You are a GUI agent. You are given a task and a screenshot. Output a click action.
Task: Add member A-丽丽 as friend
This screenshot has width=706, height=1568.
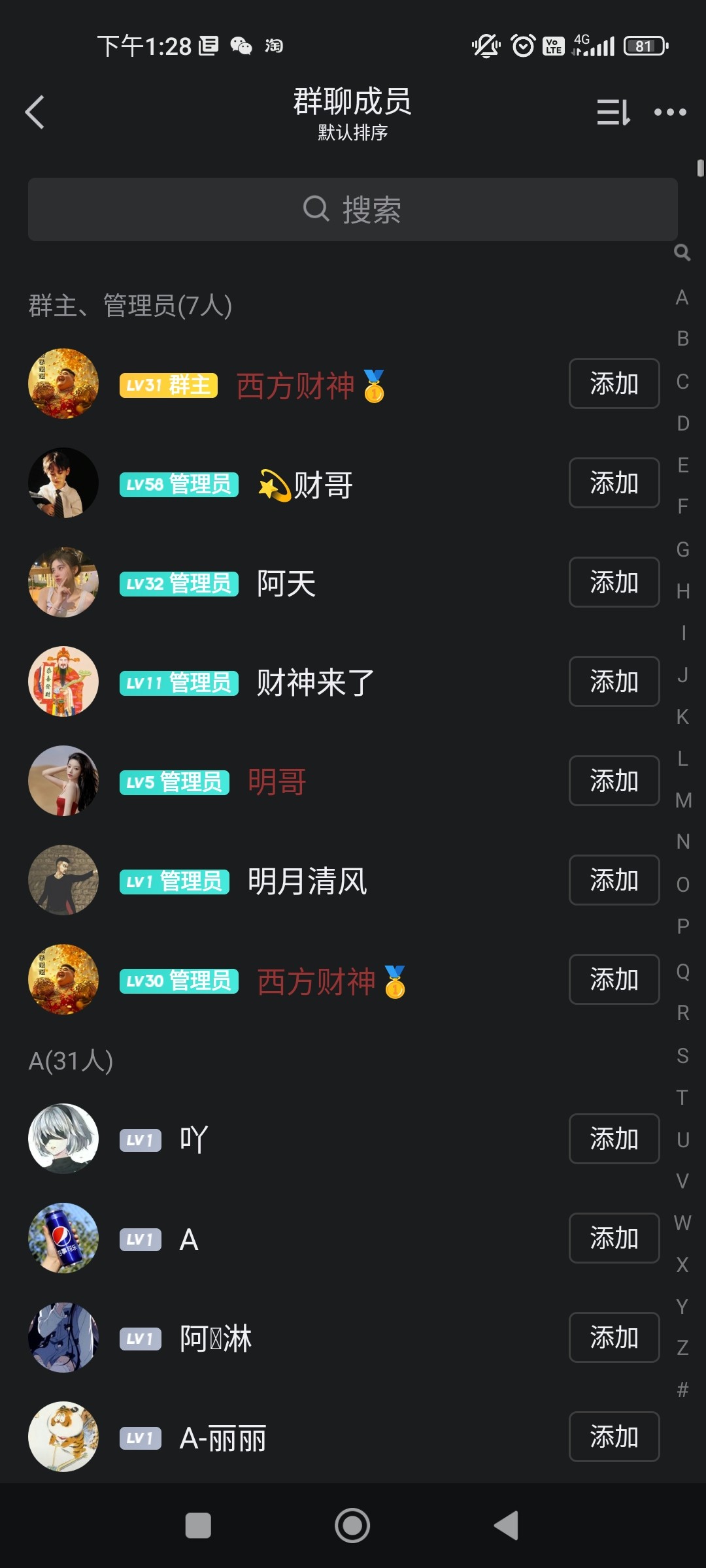click(614, 1437)
